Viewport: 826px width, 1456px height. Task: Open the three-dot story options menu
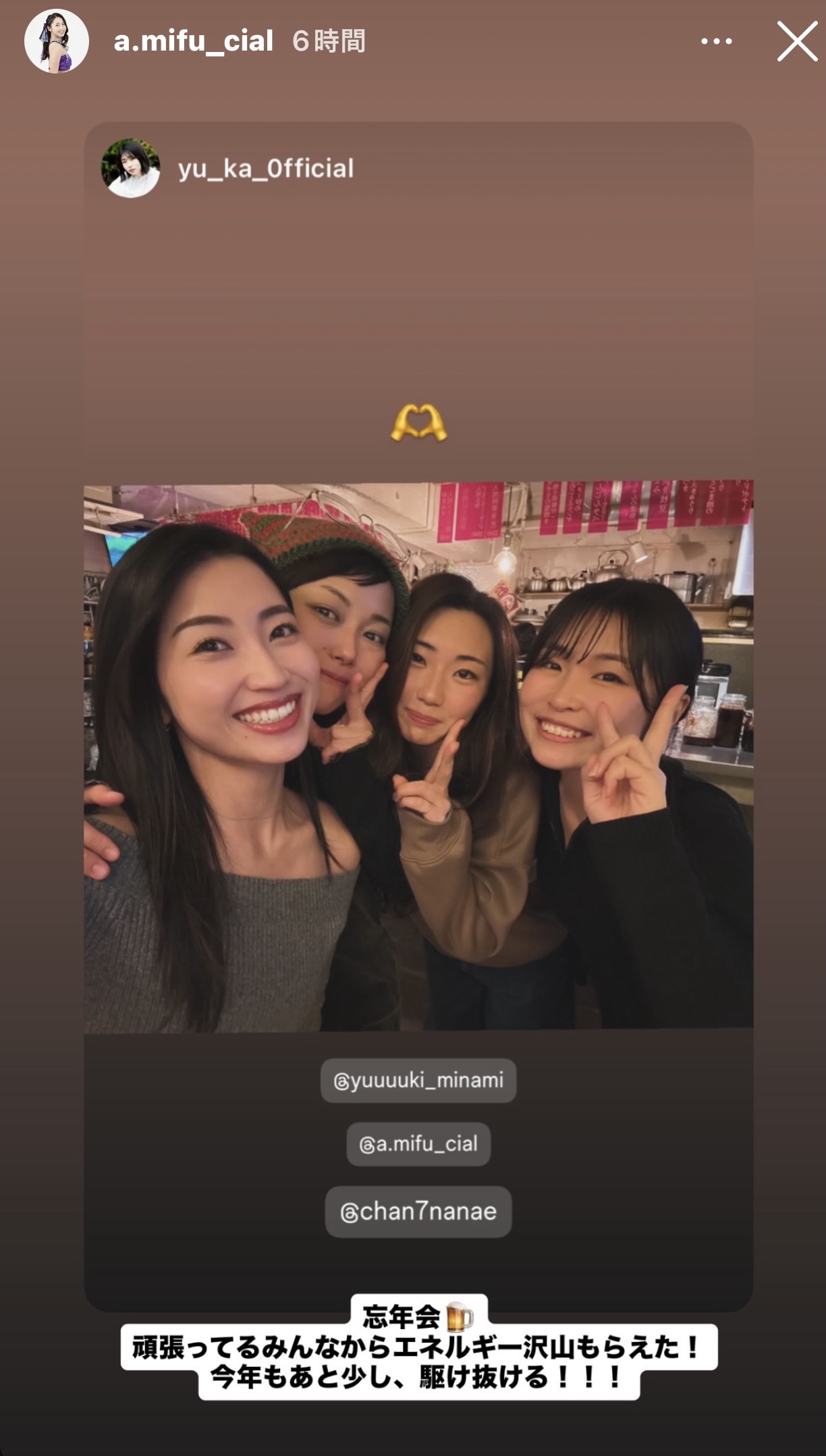(x=716, y=41)
